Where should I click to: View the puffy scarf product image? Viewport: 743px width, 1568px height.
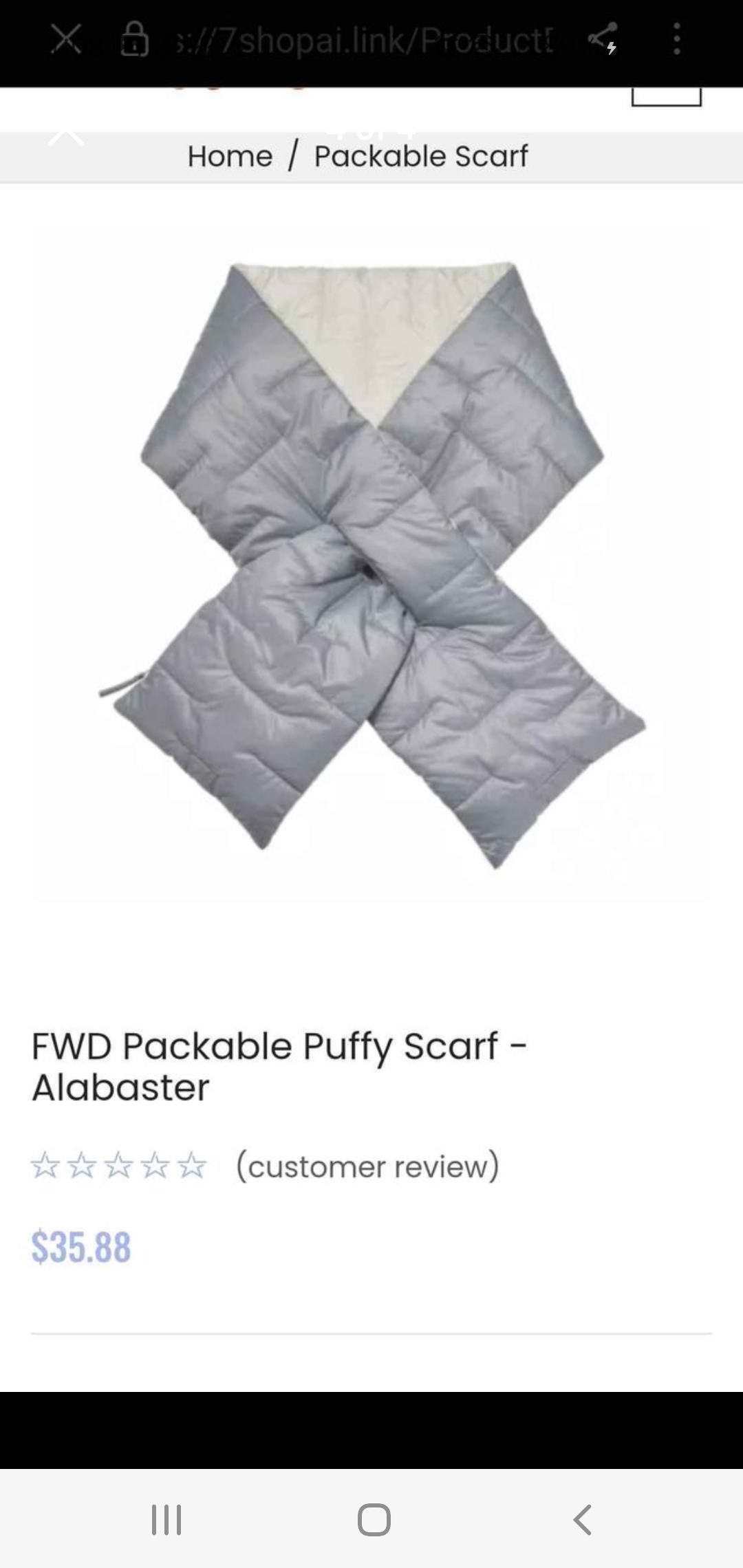tap(371, 564)
